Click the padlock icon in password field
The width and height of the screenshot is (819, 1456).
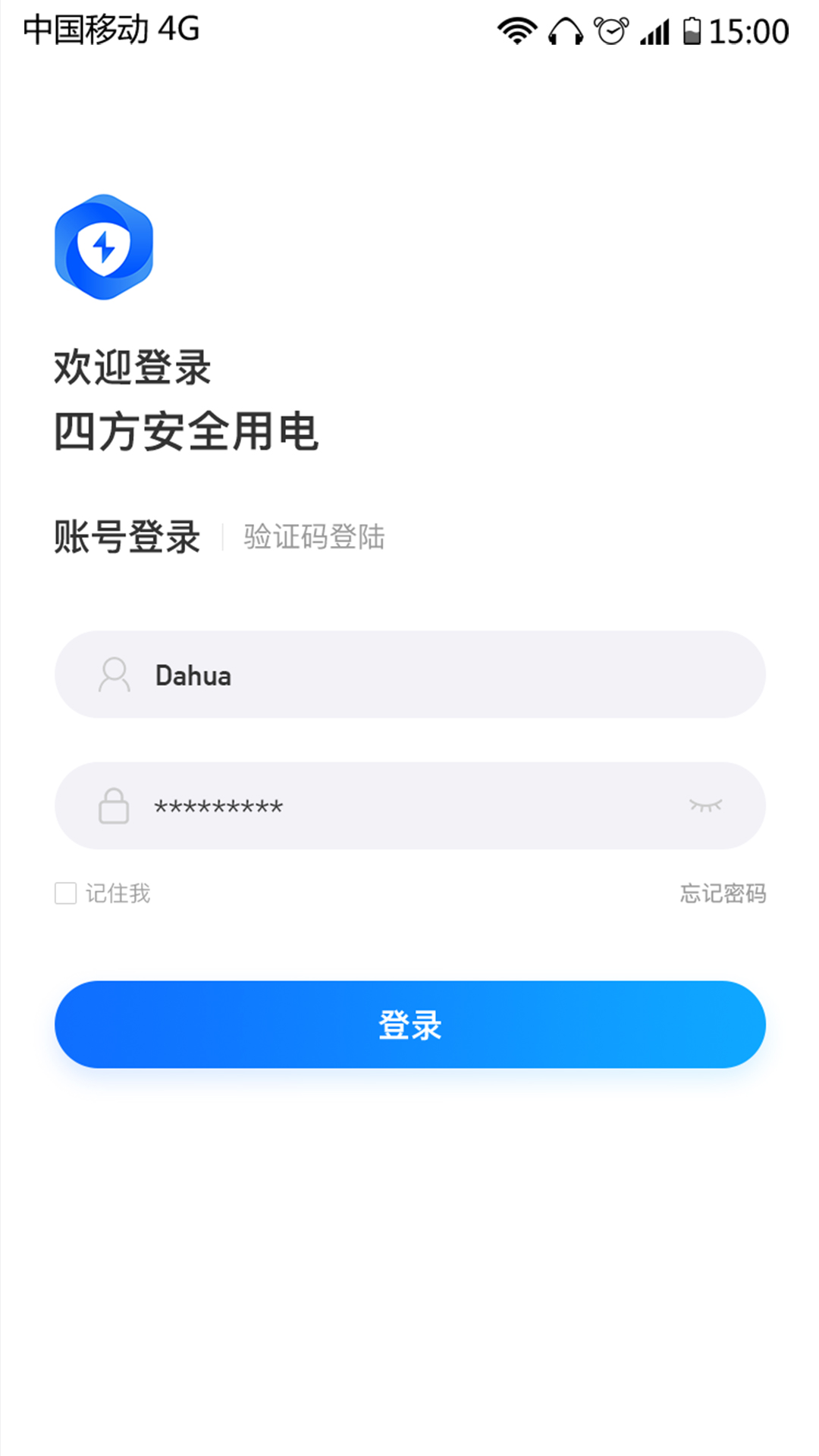click(114, 805)
